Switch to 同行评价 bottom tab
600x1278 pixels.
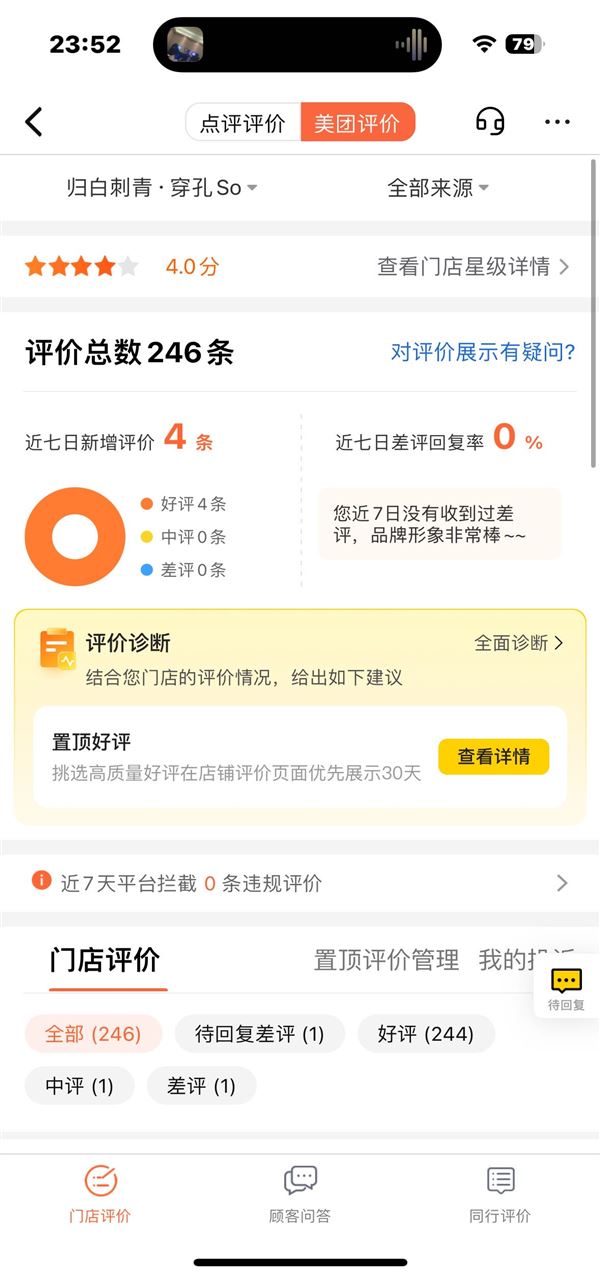[x=500, y=1194]
